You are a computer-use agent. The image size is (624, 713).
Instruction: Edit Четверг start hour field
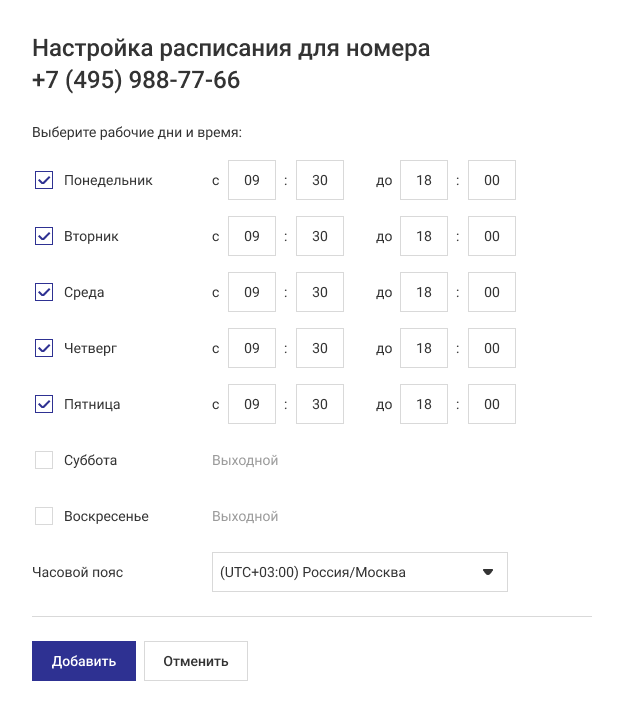point(252,349)
